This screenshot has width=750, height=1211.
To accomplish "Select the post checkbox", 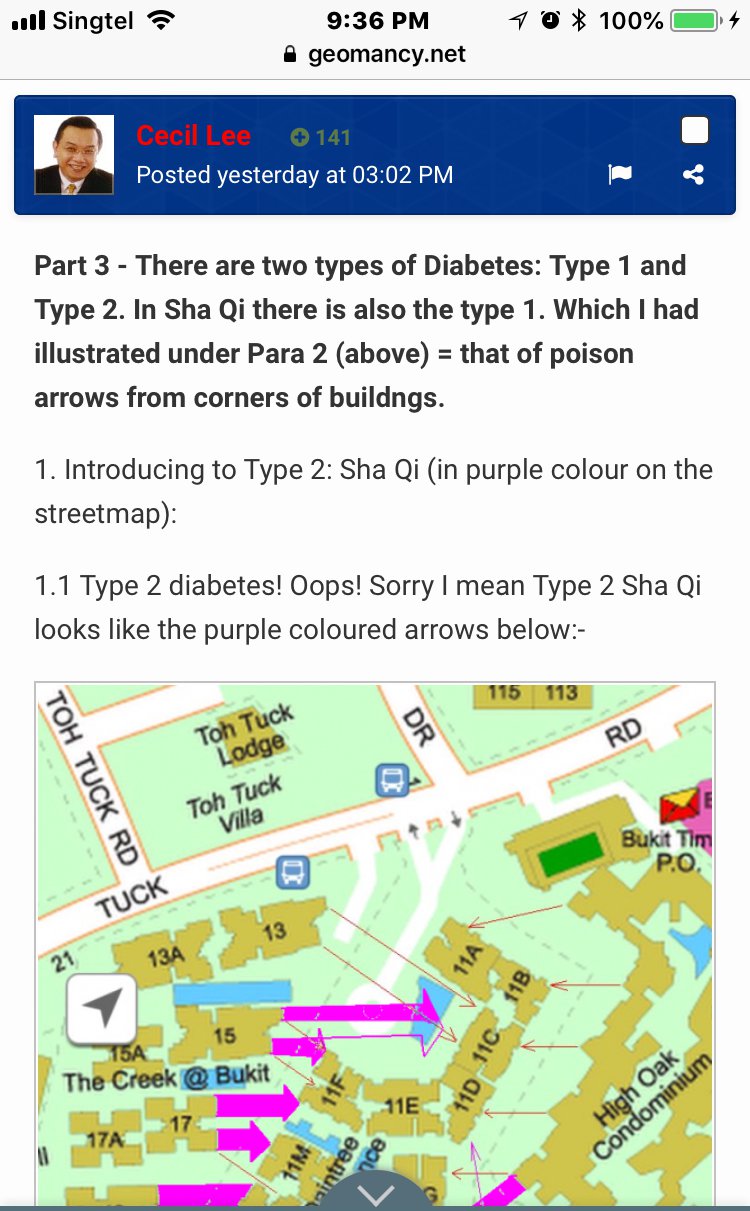I will pyautogui.click(x=694, y=131).
